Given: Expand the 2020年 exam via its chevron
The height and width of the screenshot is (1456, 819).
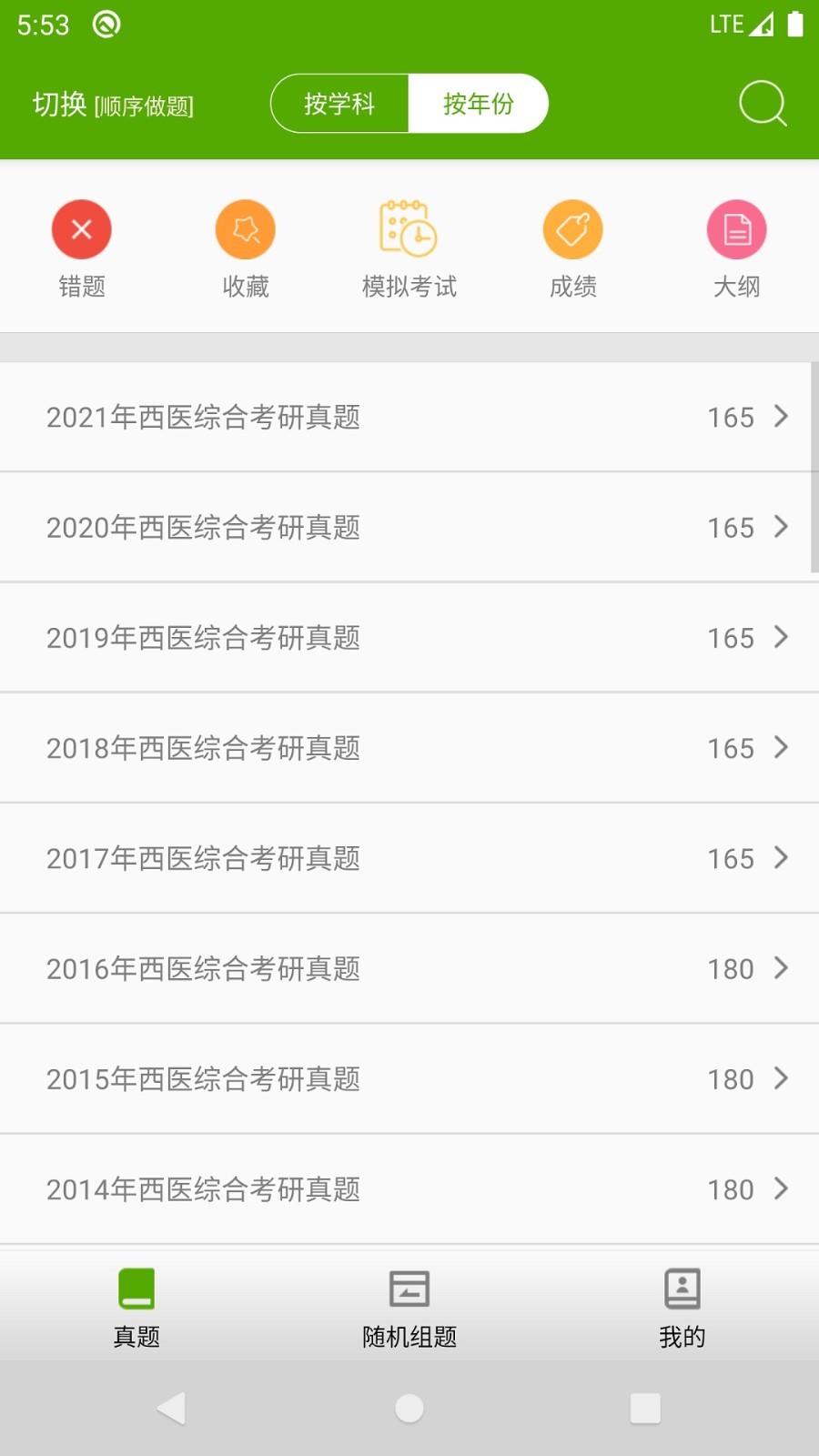Looking at the screenshot, I should [x=781, y=527].
